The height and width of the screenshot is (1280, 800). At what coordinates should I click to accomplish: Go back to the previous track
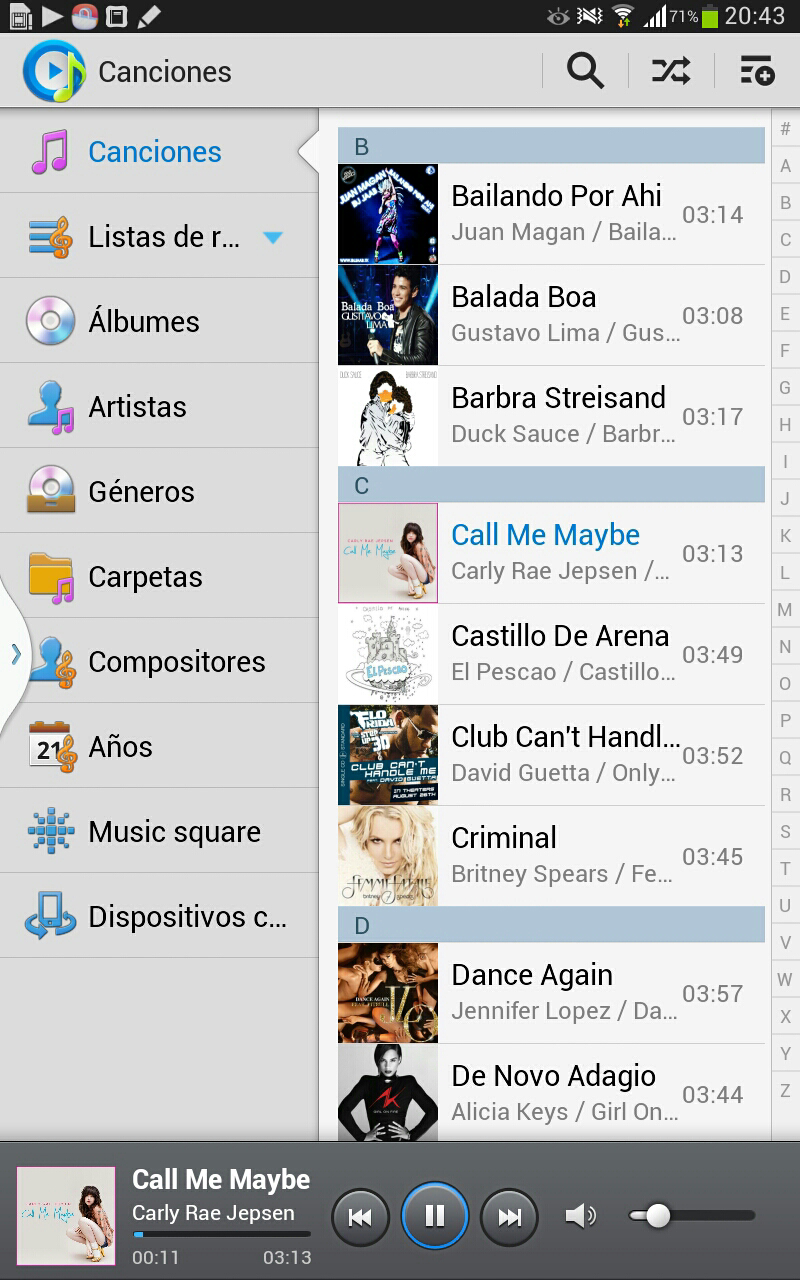click(x=360, y=1216)
